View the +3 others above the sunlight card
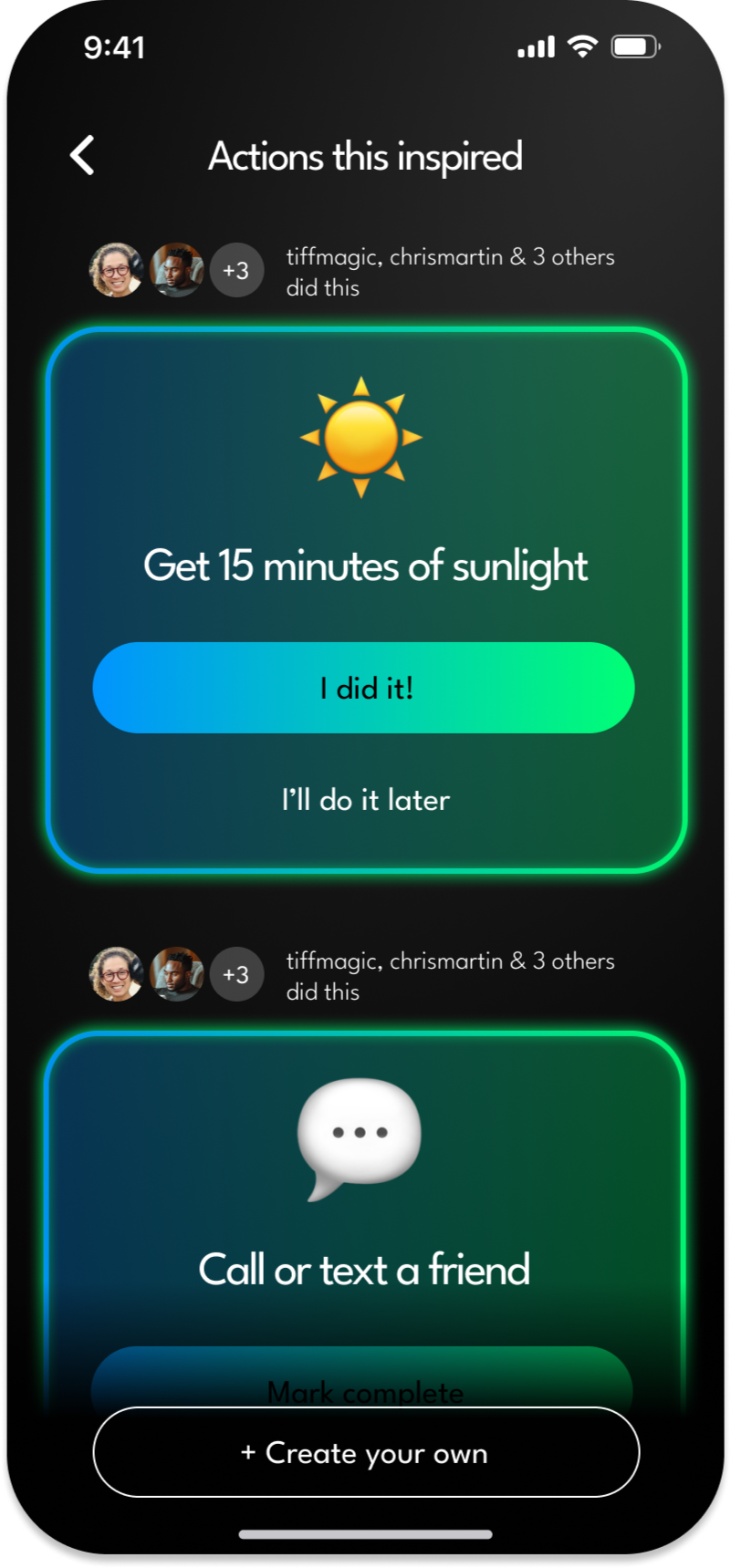 236,271
